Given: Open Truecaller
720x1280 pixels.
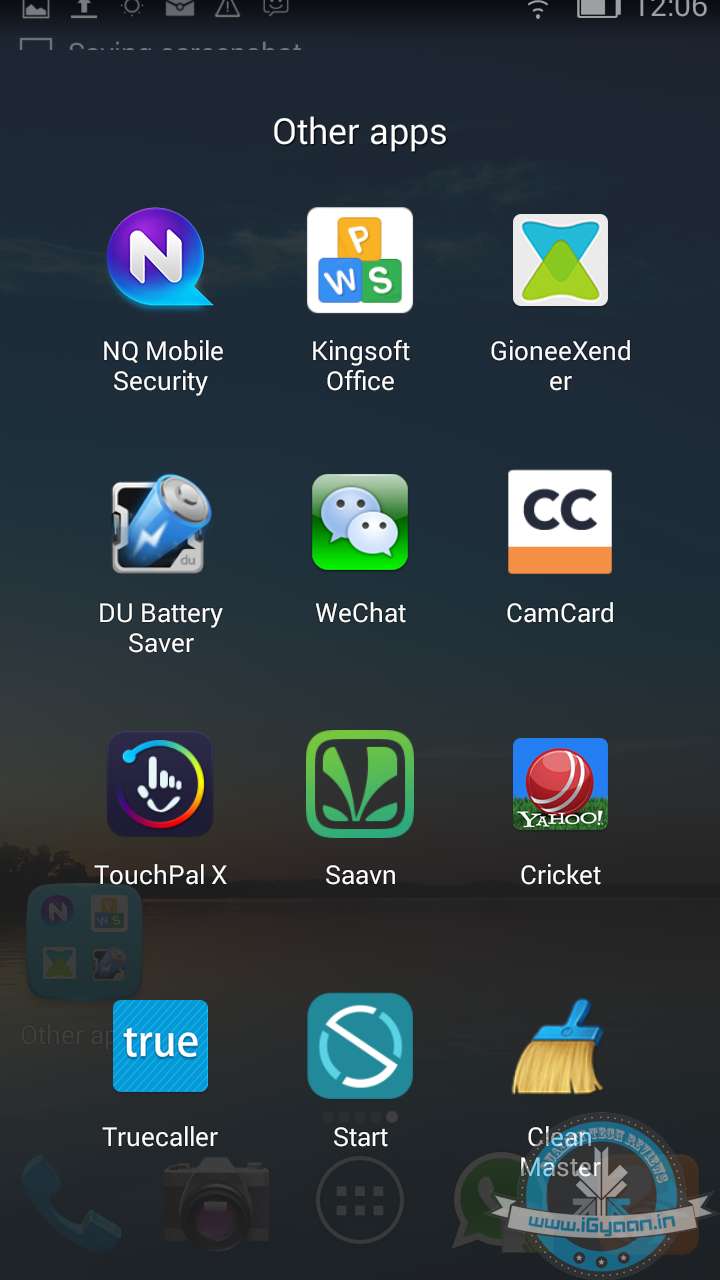Looking at the screenshot, I should coord(160,1047).
